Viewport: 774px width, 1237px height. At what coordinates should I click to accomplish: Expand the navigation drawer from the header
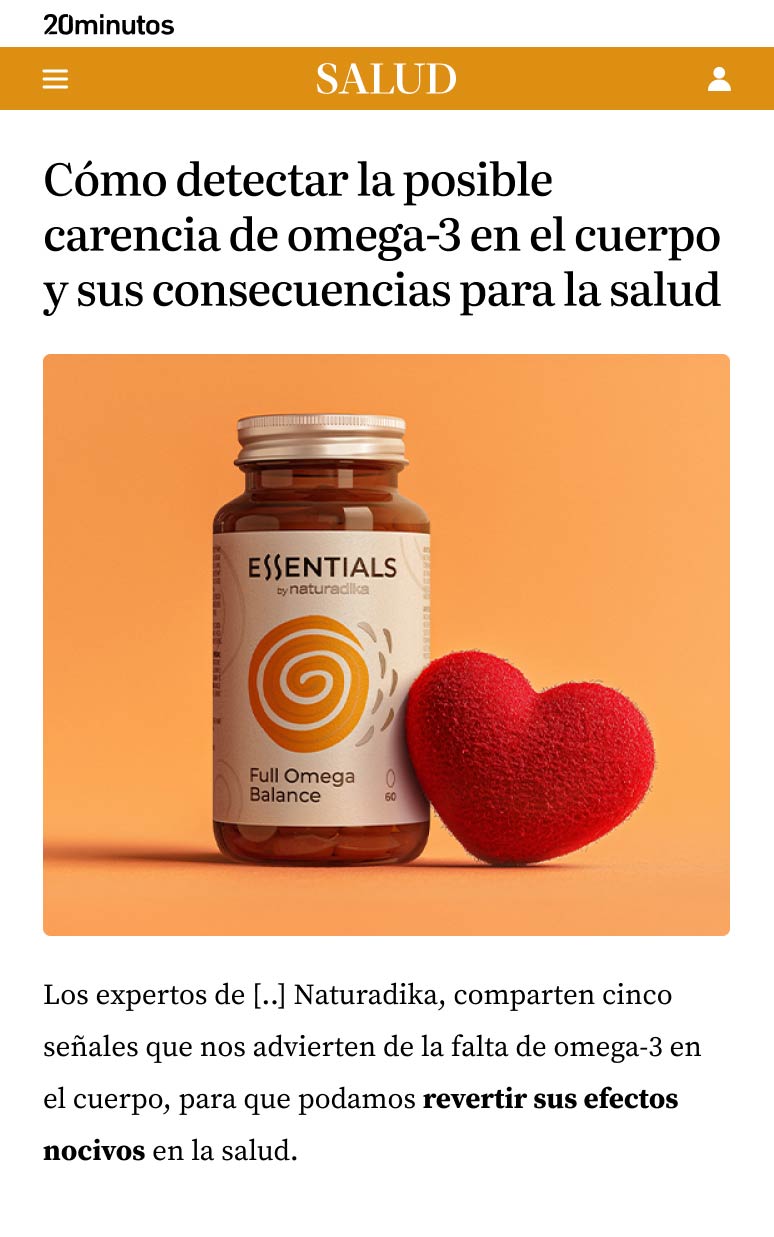pyautogui.click(x=55, y=78)
